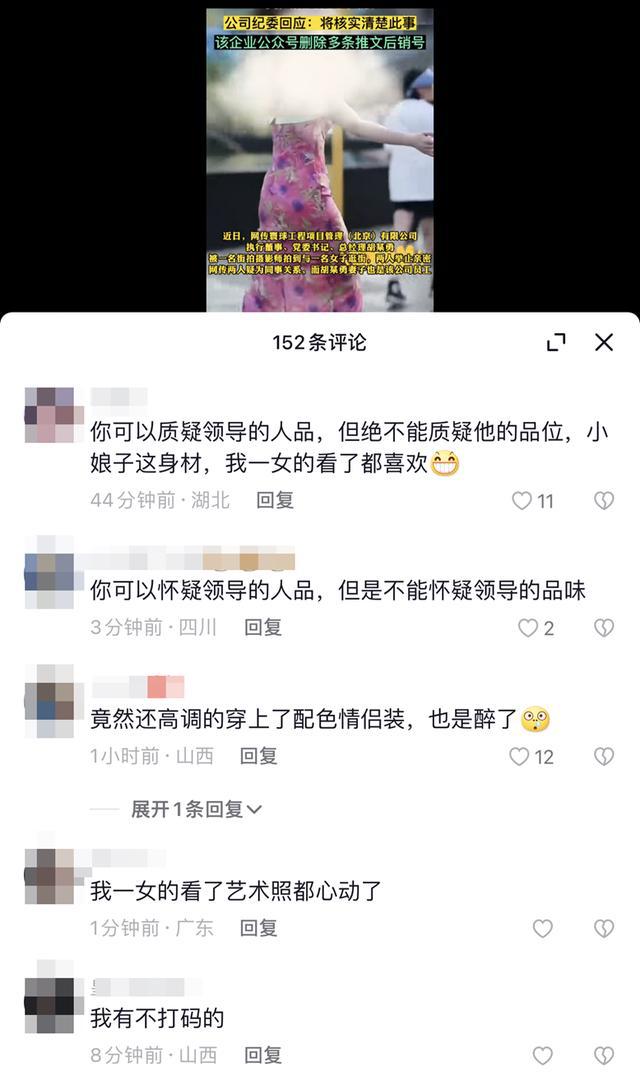Reply to the comment from 广东
This screenshot has width=640, height=1076.
[x=258, y=928]
